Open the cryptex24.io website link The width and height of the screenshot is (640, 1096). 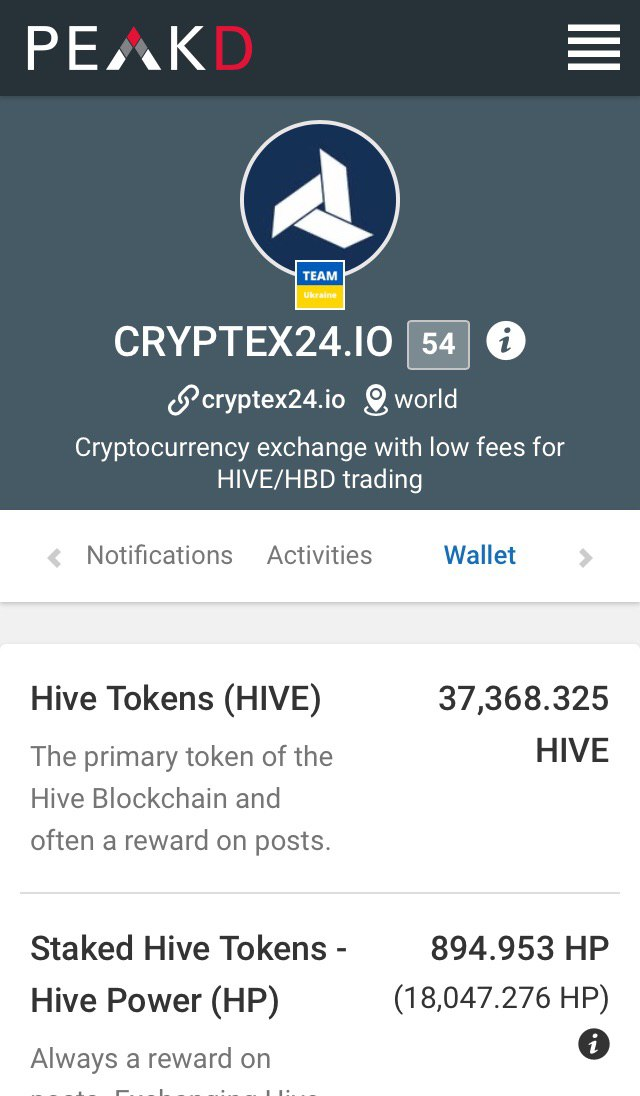point(256,400)
